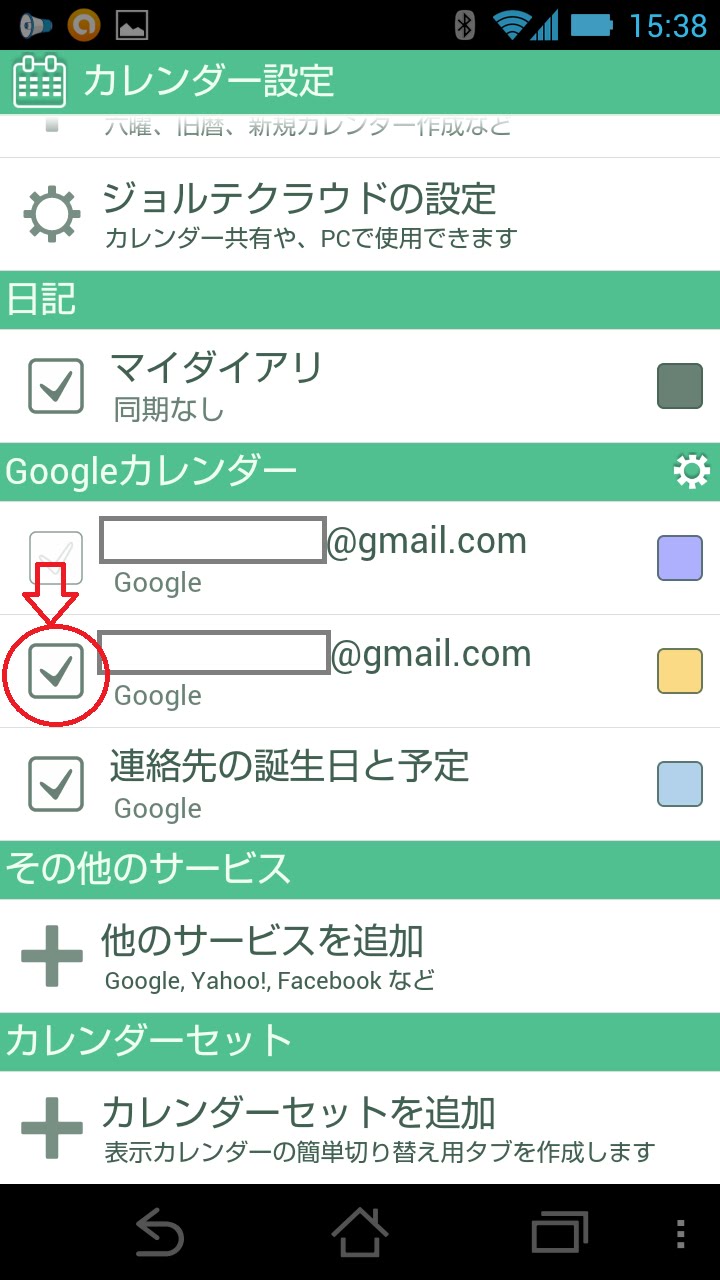Open Googleカレンダー gear settings
The height and width of the screenshot is (1280, 720).
(x=691, y=471)
